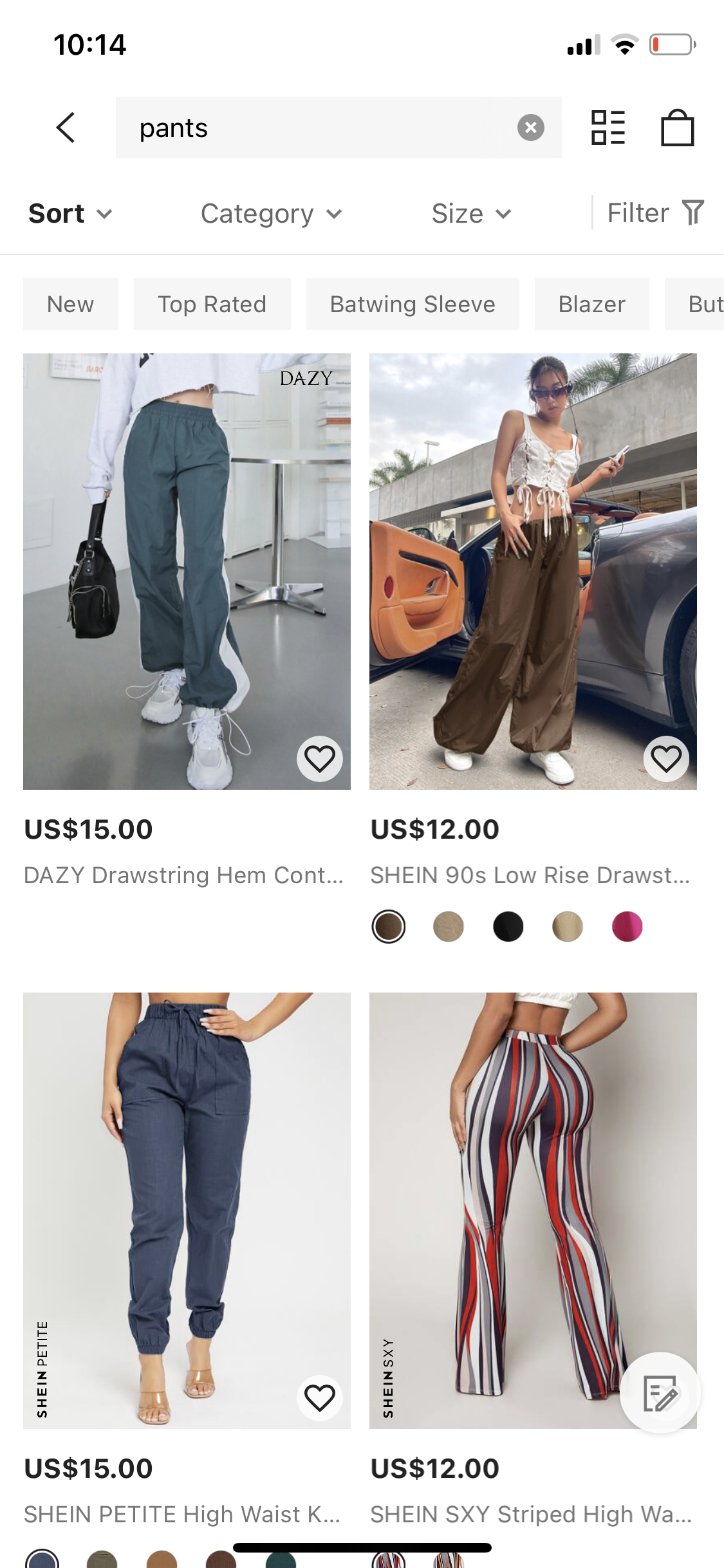Tap the pants search field
This screenshot has height=1568, width=724.
[322, 127]
